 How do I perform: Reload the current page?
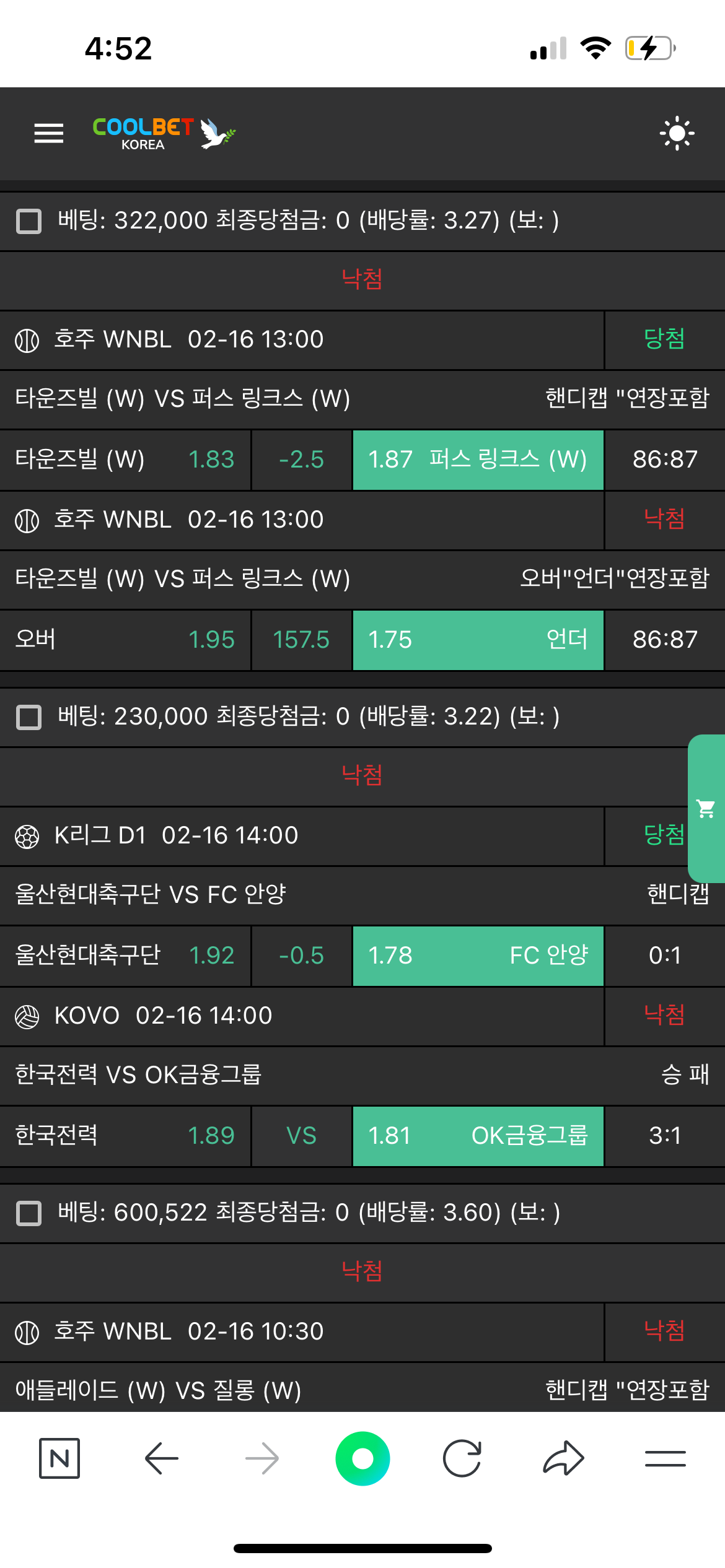[x=462, y=1458]
